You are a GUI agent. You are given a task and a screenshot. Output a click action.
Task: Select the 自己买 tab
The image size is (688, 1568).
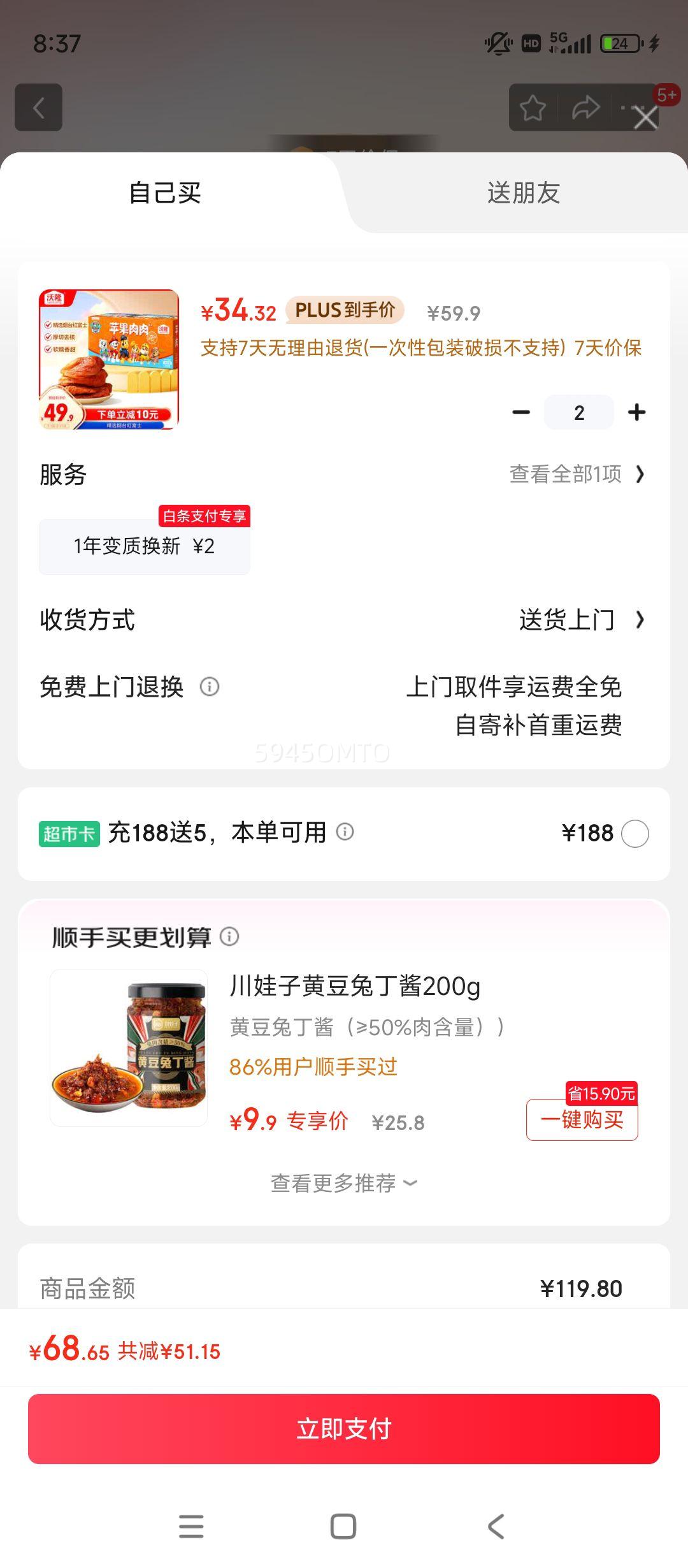pos(165,192)
